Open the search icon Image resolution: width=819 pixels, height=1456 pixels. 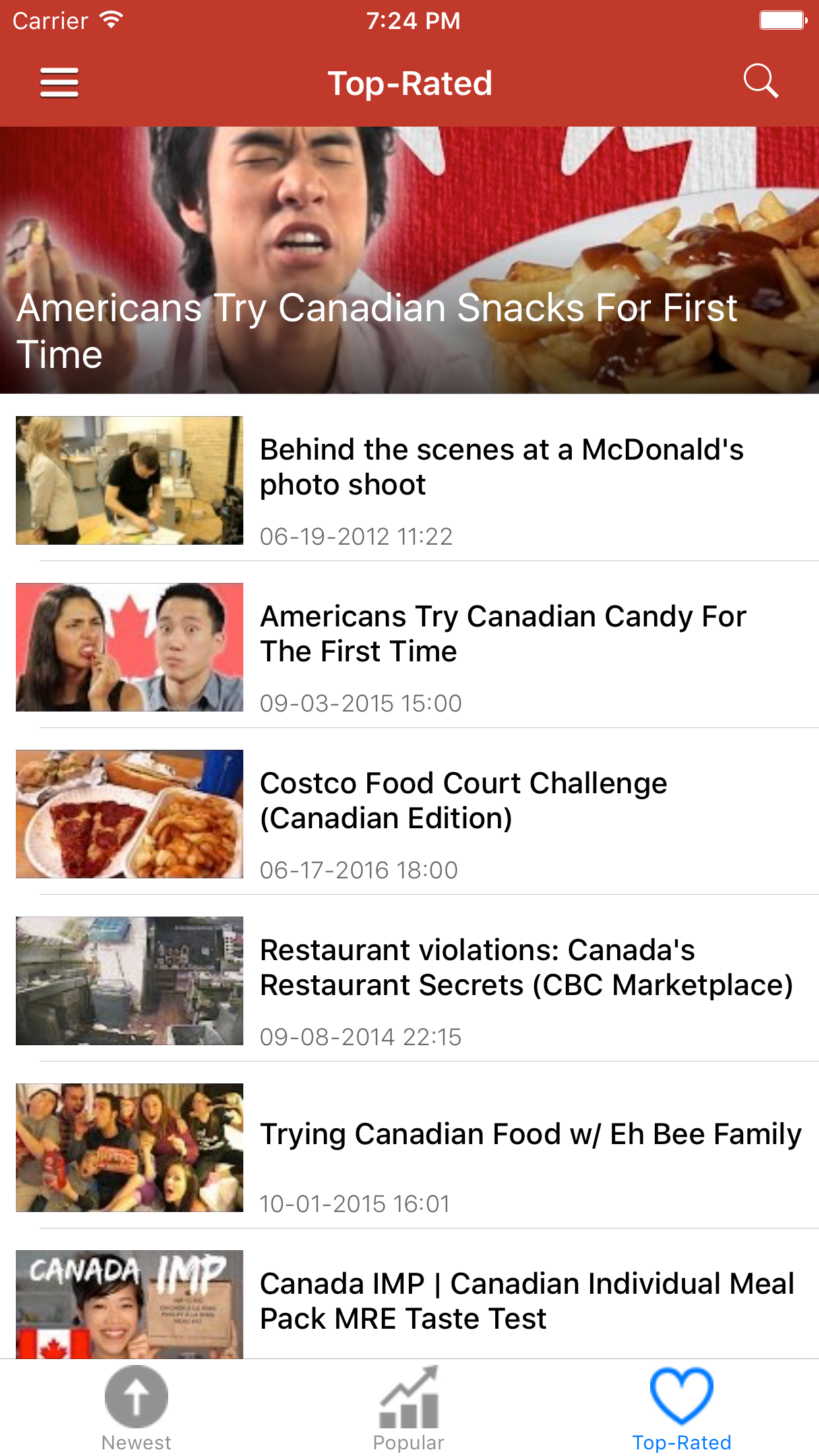(760, 82)
